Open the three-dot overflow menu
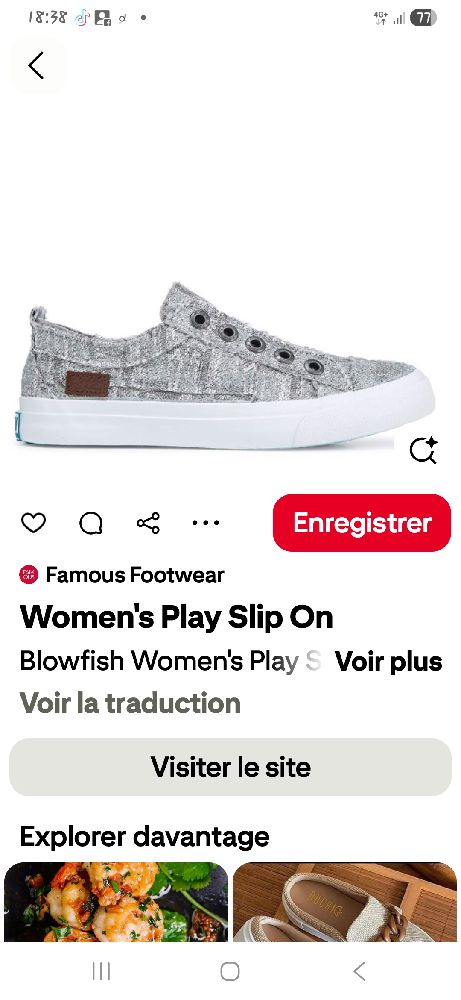The height and width of the screenshot is (1000, 461). (x=206, y=523)
